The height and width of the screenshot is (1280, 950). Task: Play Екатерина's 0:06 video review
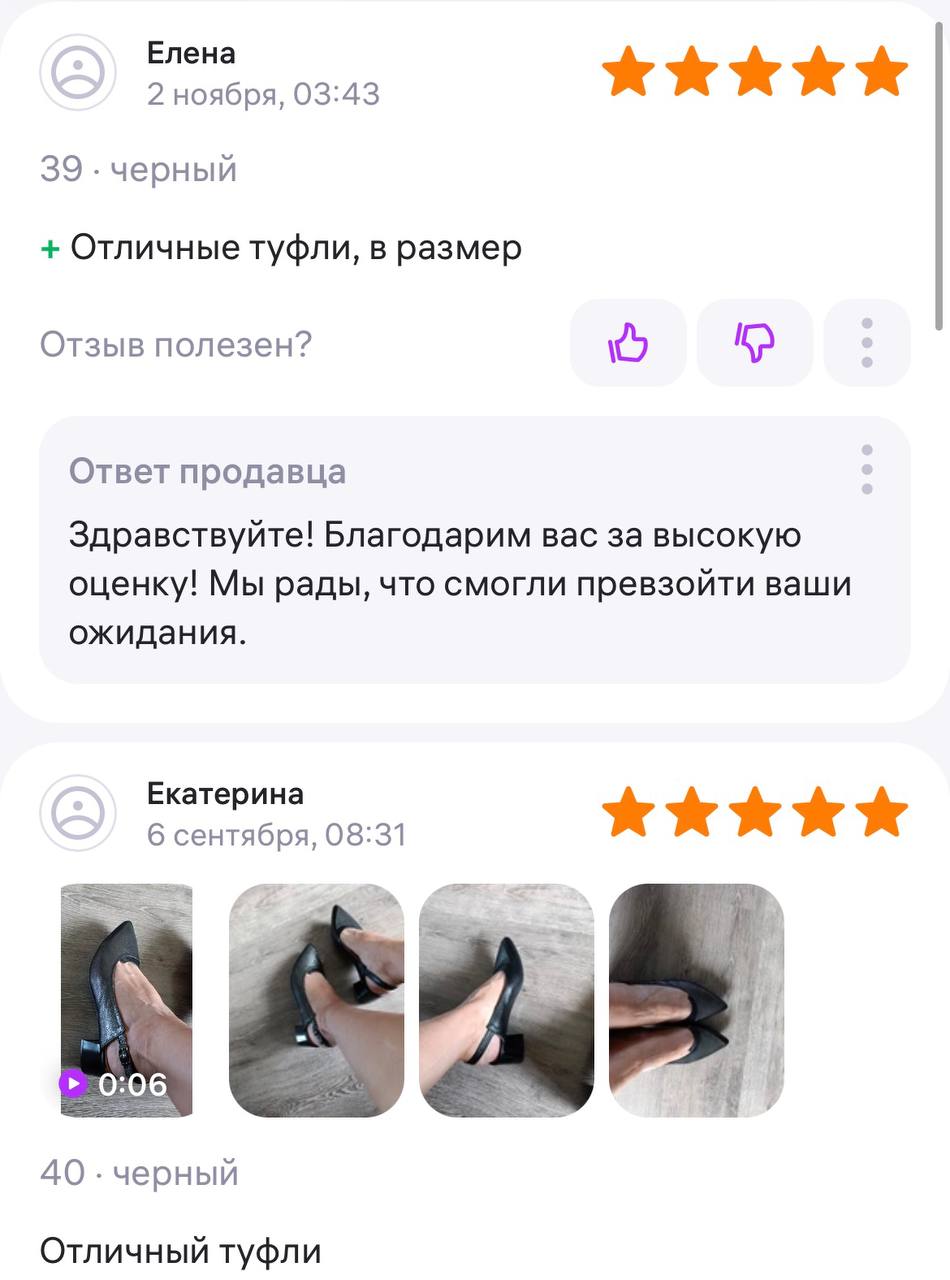click(126, 1000)
